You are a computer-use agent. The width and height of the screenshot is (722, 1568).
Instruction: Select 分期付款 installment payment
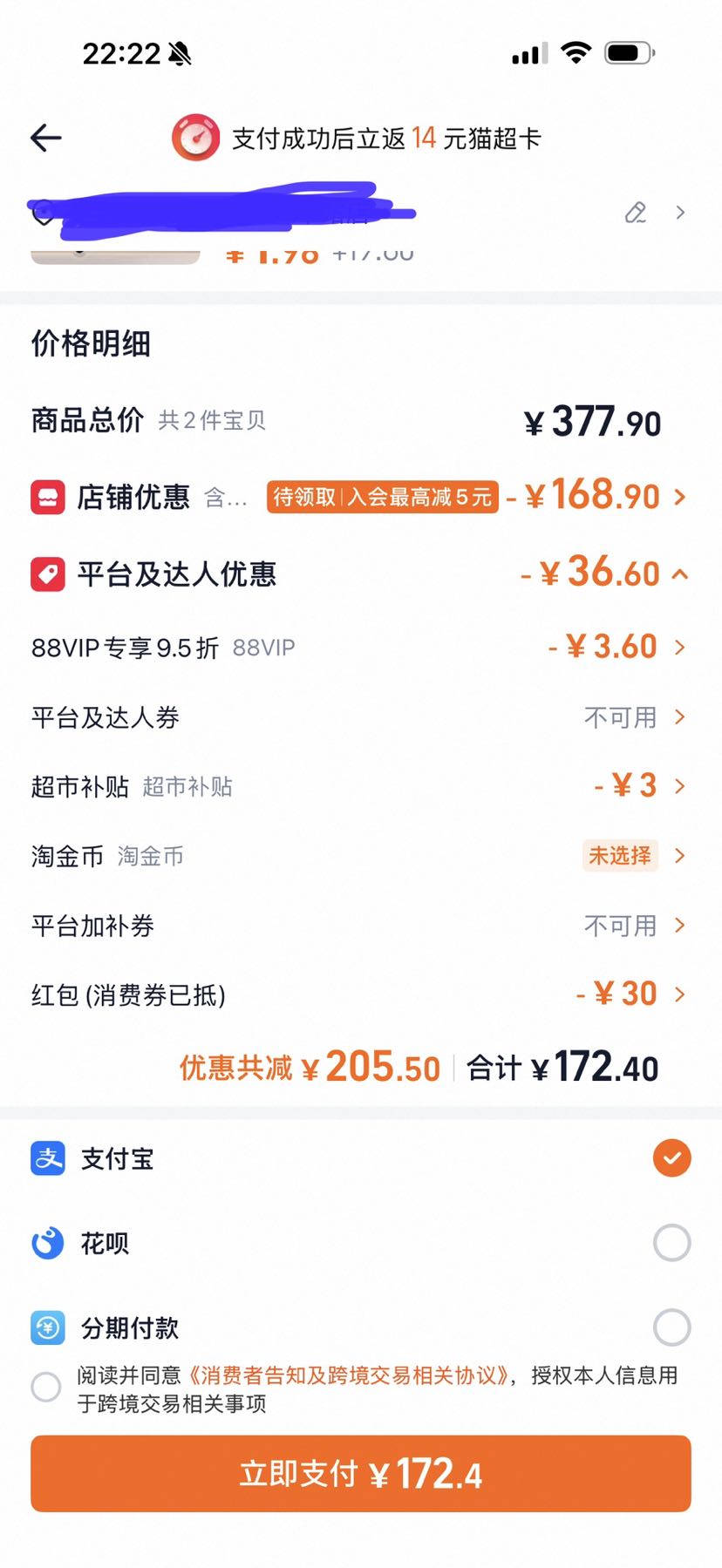tap(360, 1327)
